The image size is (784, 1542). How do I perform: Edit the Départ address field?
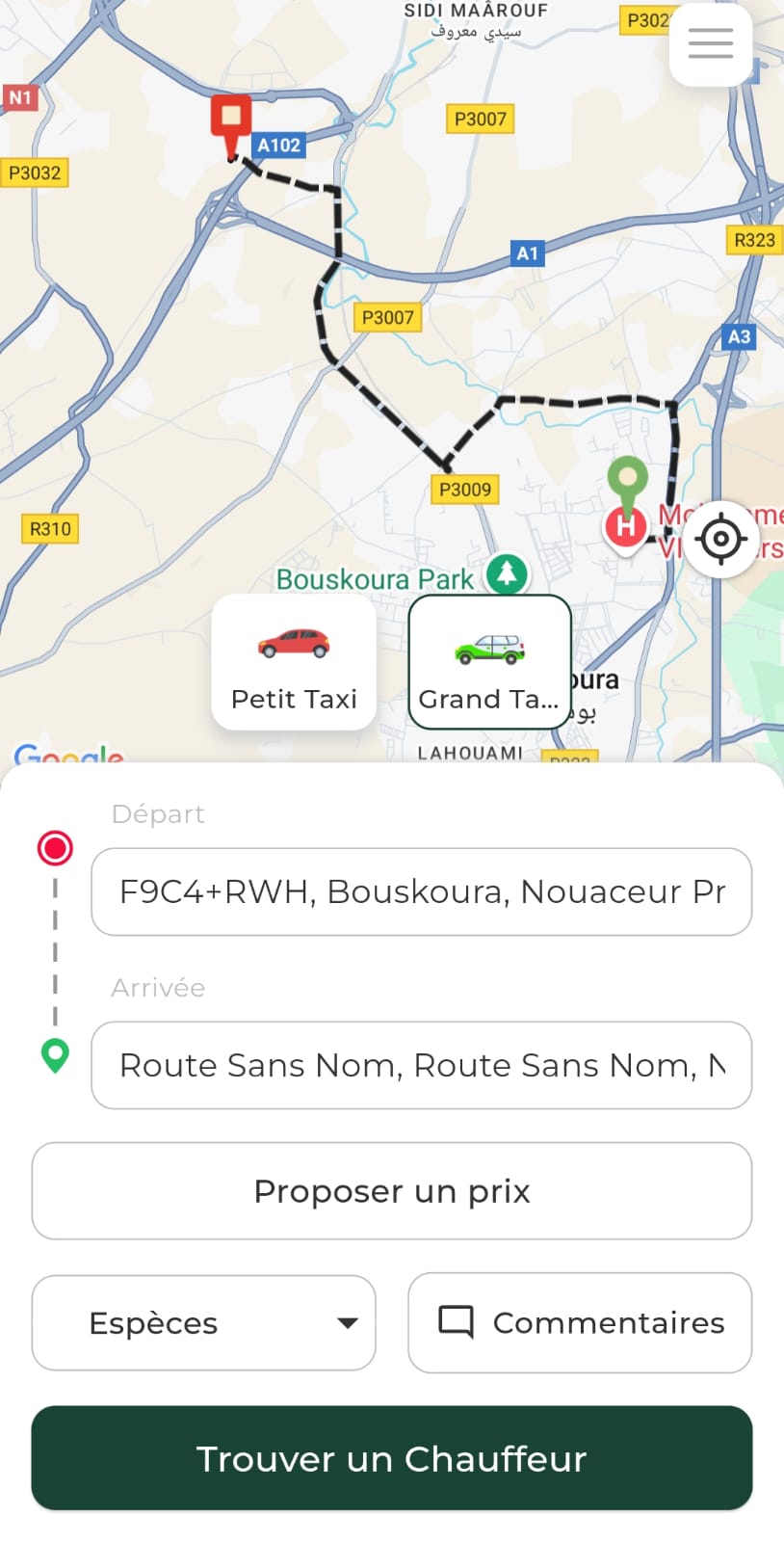[421, 891]
